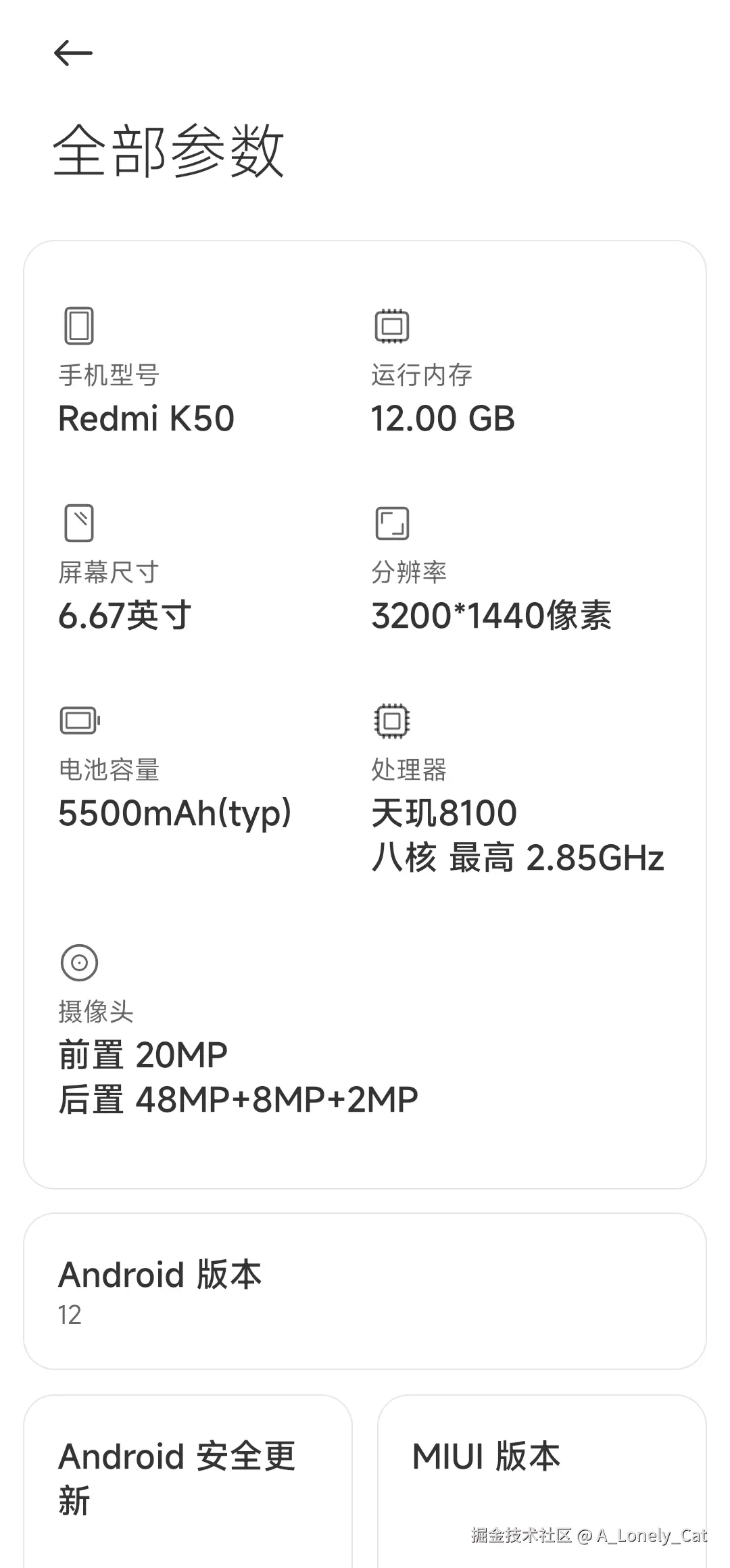Tap the 12.00 GB memory value
This screenshot has height=1568, width=730.
coord(443,418)
